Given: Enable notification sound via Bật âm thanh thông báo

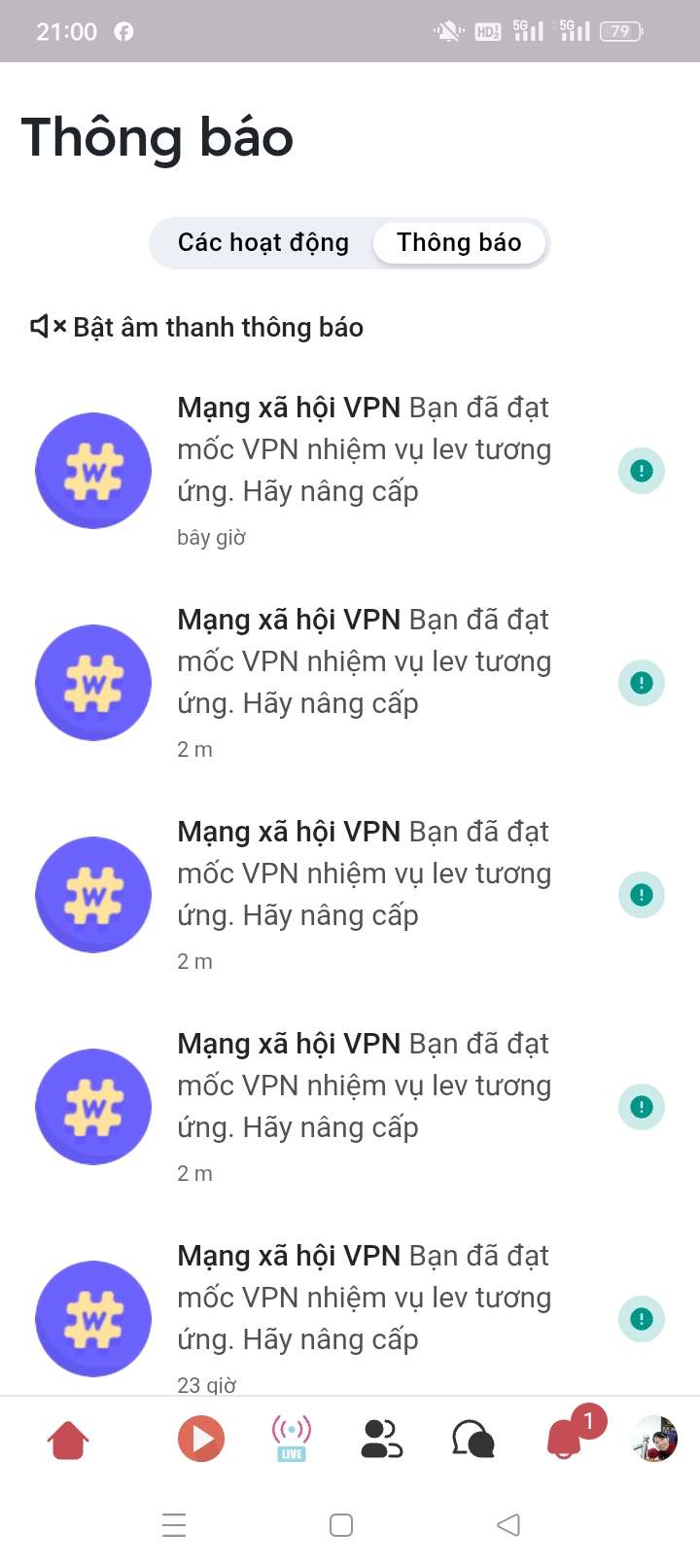Looking at the screenshot, I should point(197,327).
